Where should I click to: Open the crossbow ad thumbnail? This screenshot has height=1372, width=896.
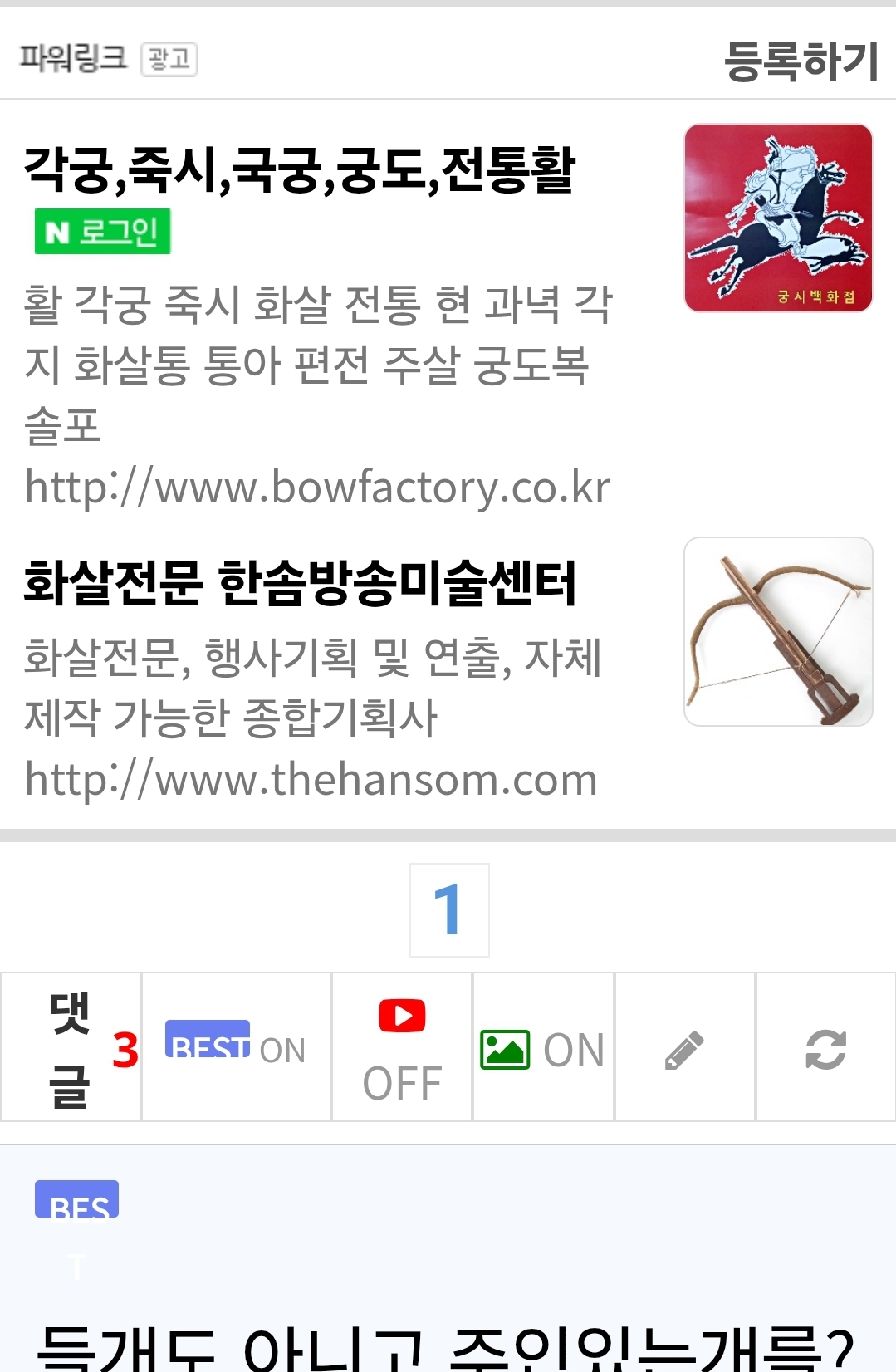coord(778,632)
